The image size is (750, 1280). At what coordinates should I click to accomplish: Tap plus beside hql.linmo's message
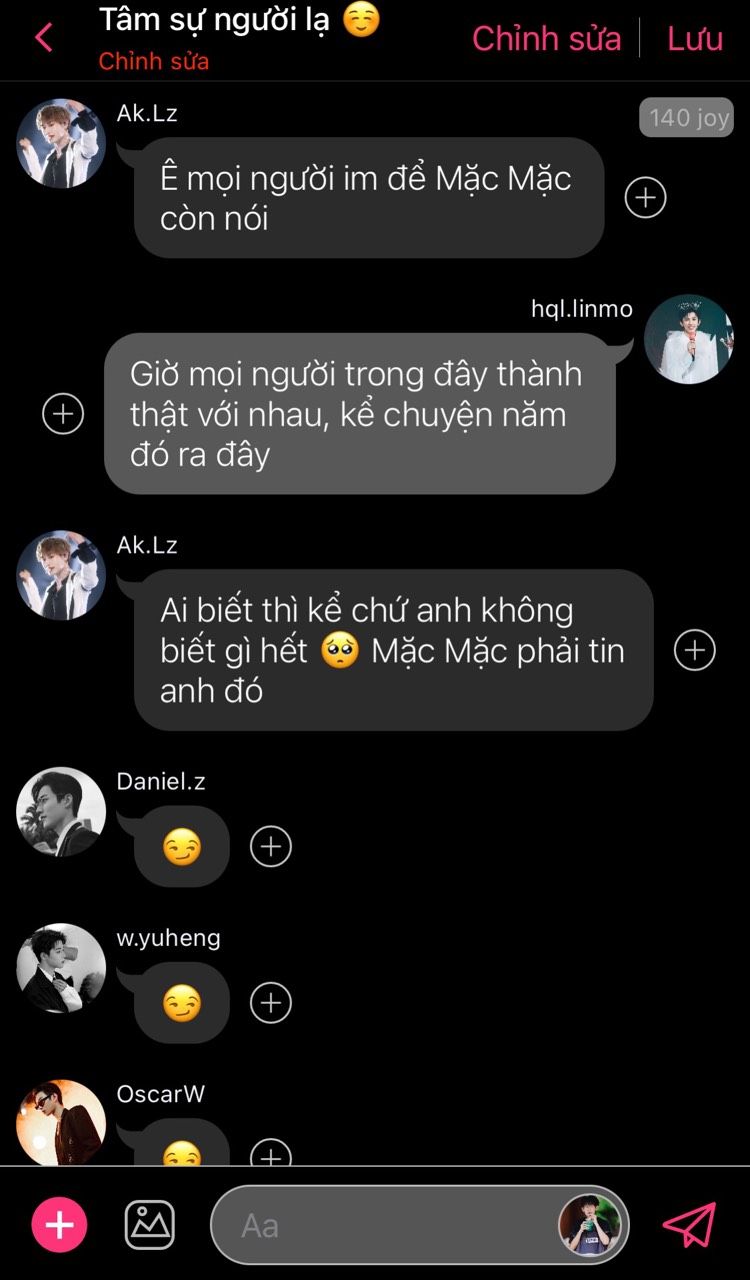point(63,413)
